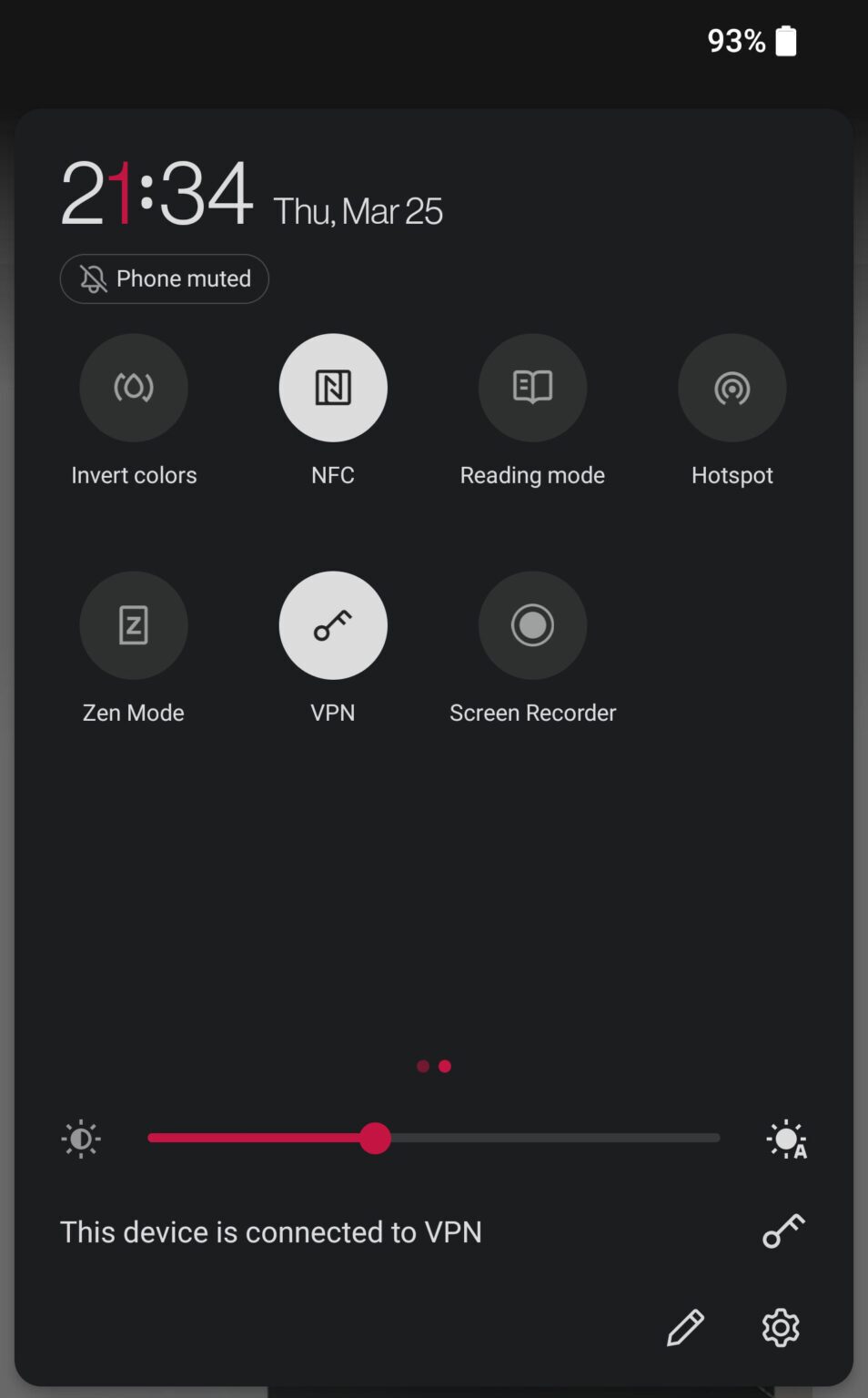Turn on the Hotspot tile

[x=732, y=388]
